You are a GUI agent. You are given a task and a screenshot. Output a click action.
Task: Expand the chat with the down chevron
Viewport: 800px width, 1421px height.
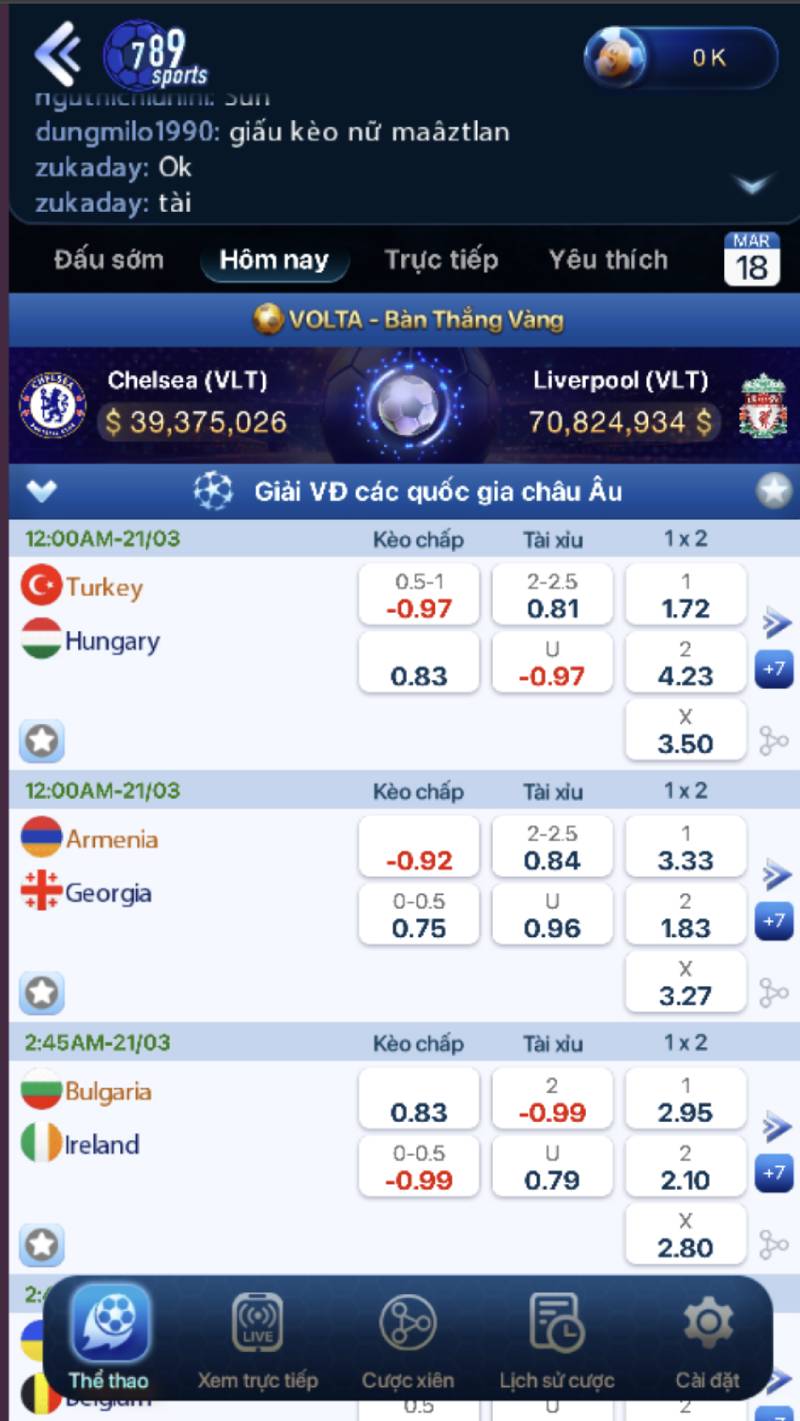click(x=752, y=185)
